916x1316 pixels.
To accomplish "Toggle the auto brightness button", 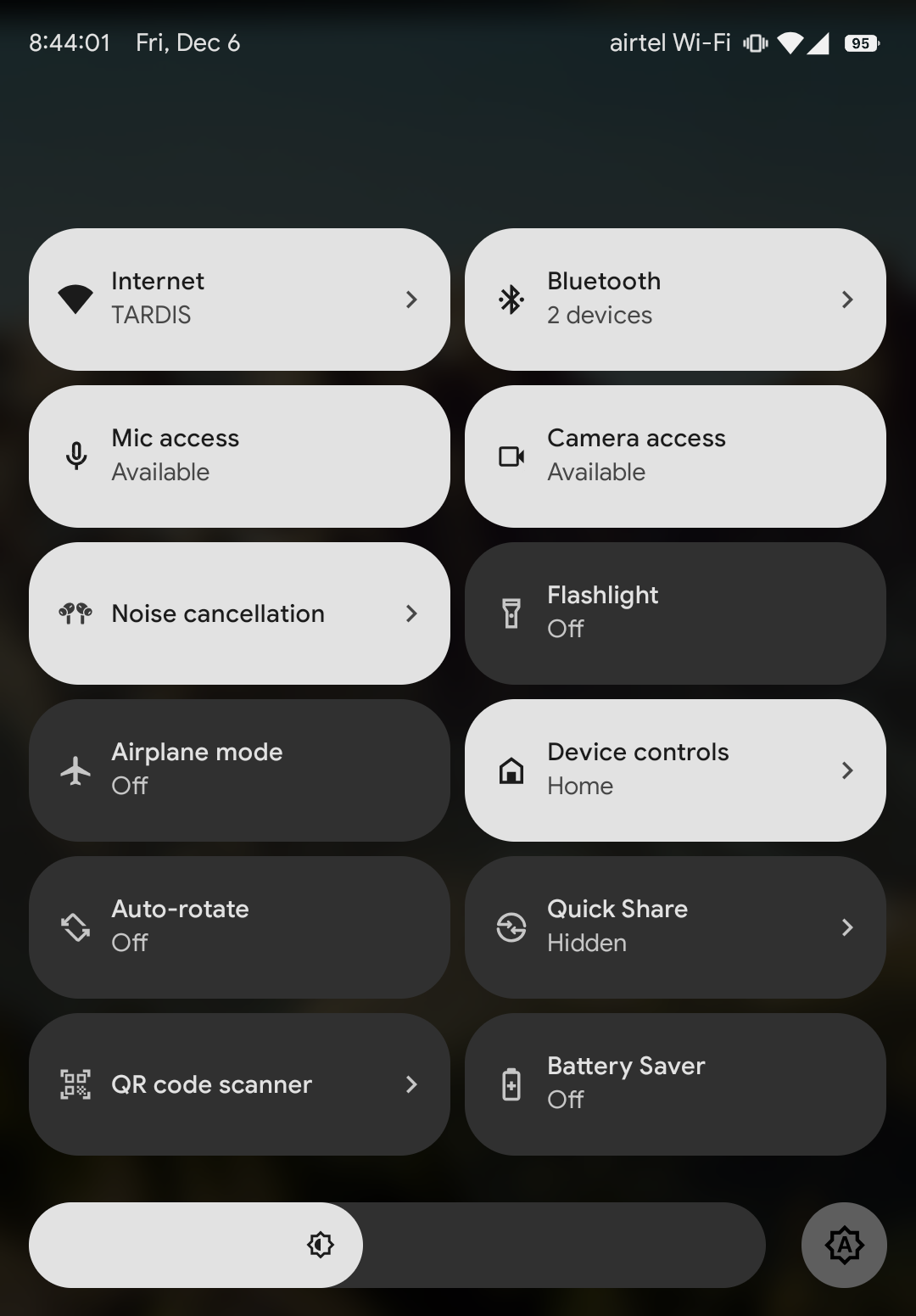I will click(844, 1245).
